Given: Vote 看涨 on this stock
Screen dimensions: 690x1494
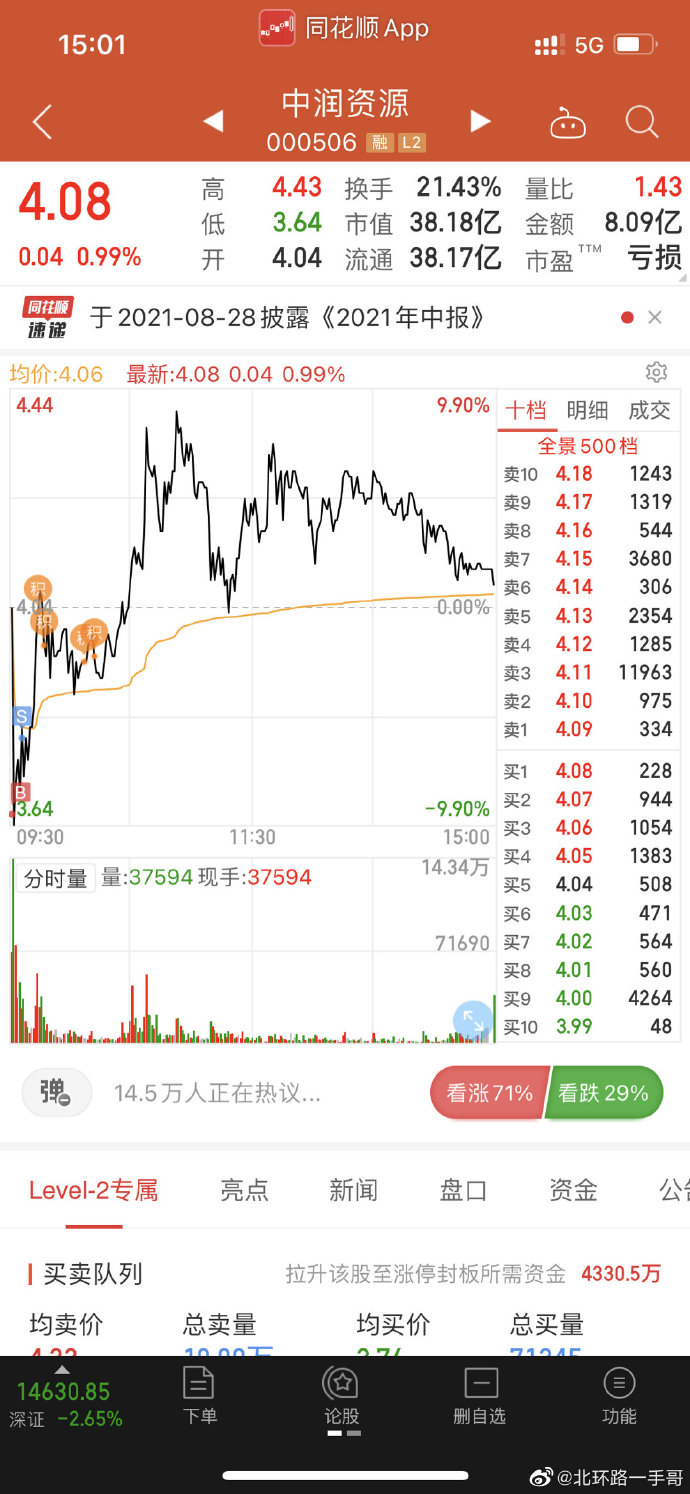Looking at the screenshot, I should [x=488, y=1093].
